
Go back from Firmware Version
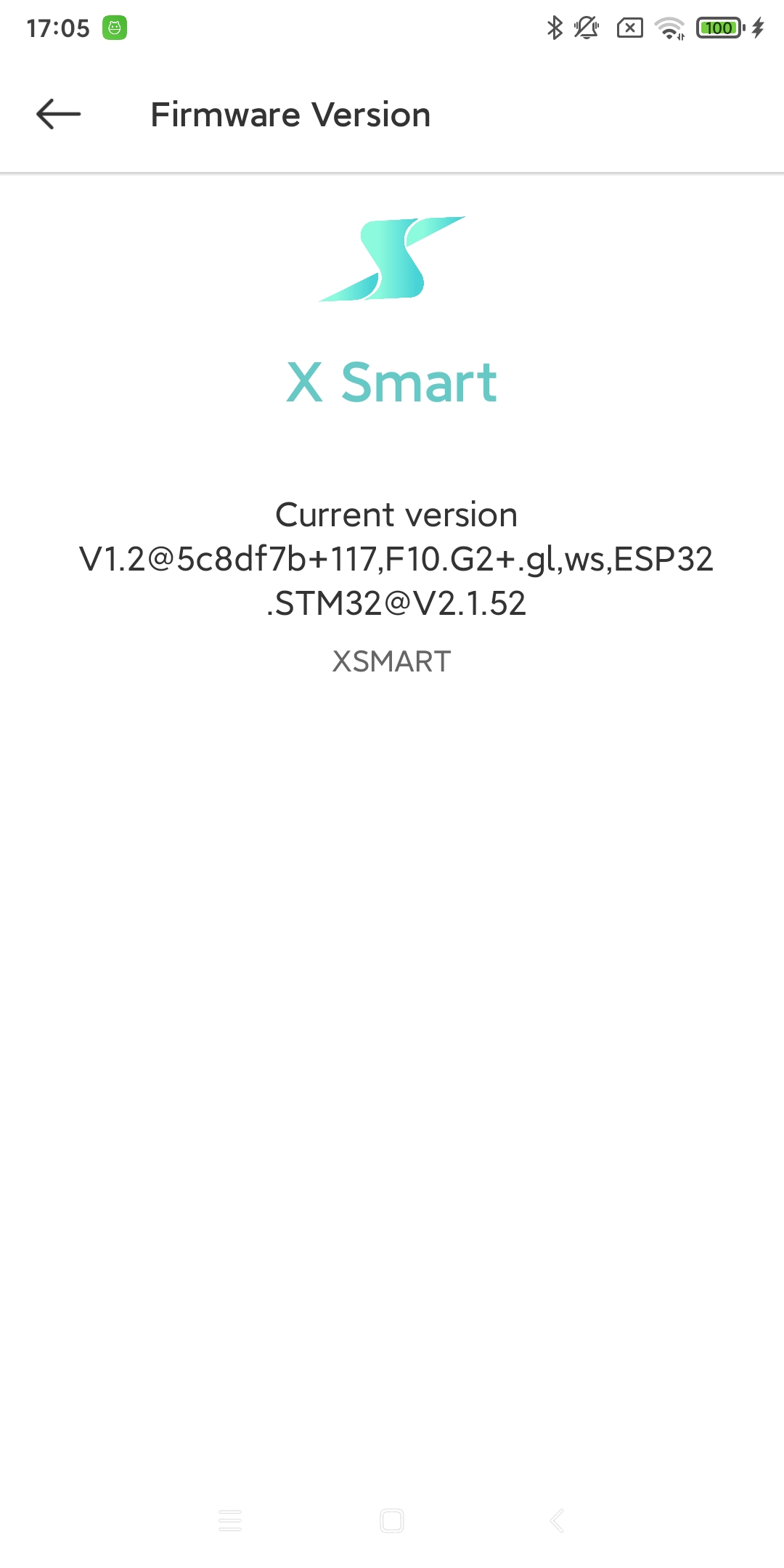point(58,115)
